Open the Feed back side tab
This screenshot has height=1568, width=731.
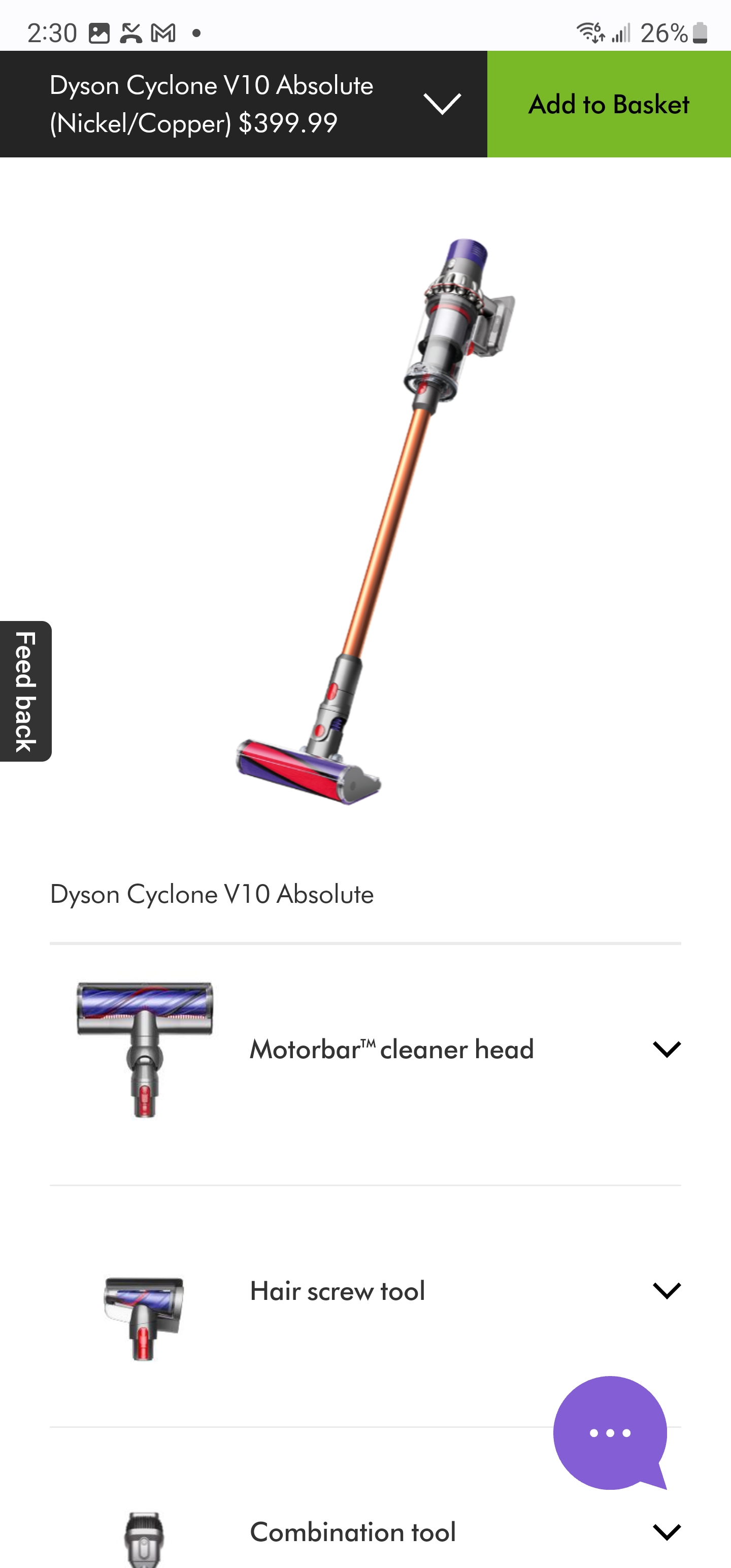[25, 691]
